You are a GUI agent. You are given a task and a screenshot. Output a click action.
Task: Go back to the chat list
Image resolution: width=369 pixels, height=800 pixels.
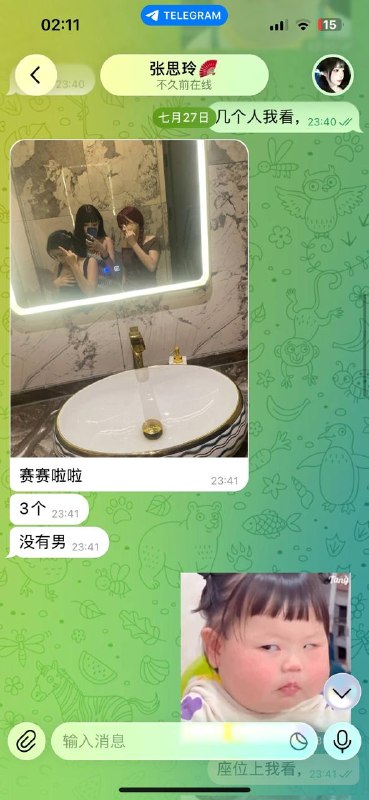36,75
